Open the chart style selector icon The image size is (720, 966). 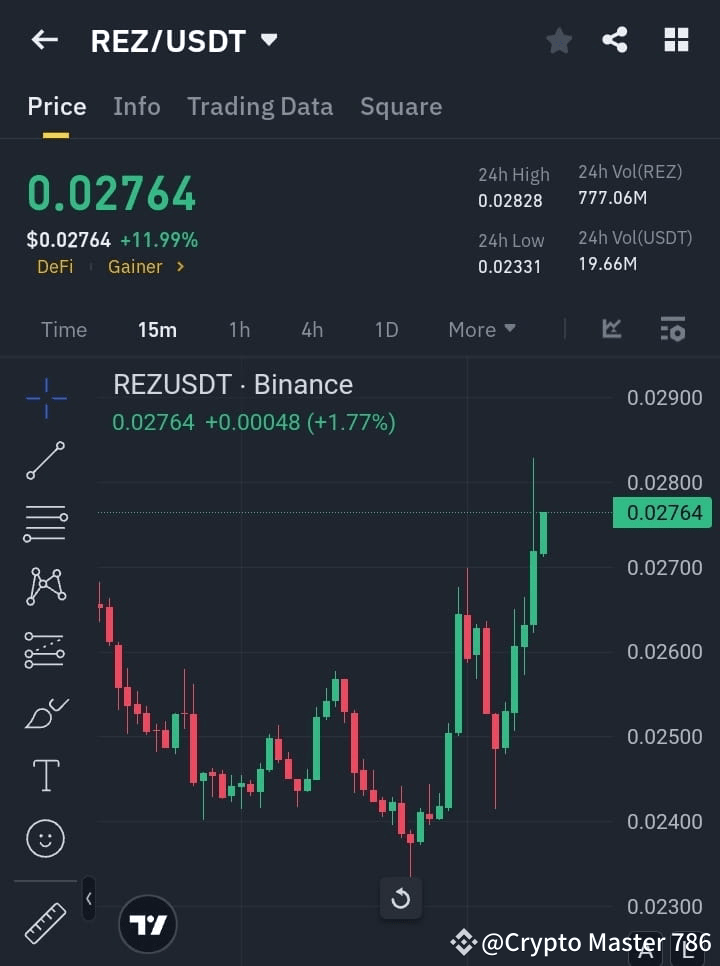pyautogui.click(x=610, y=329)
